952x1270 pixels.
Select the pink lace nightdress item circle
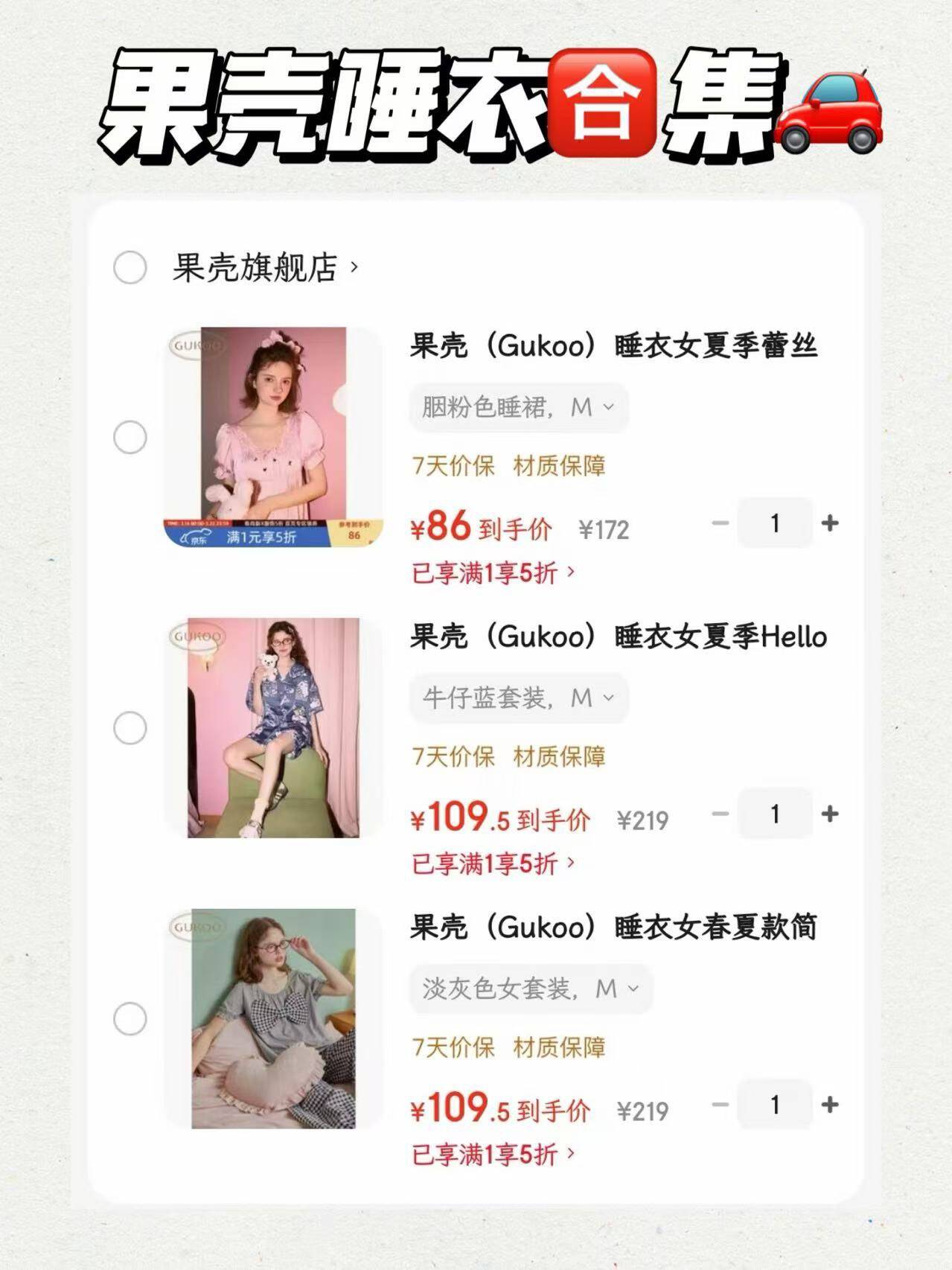coord(131,435)
